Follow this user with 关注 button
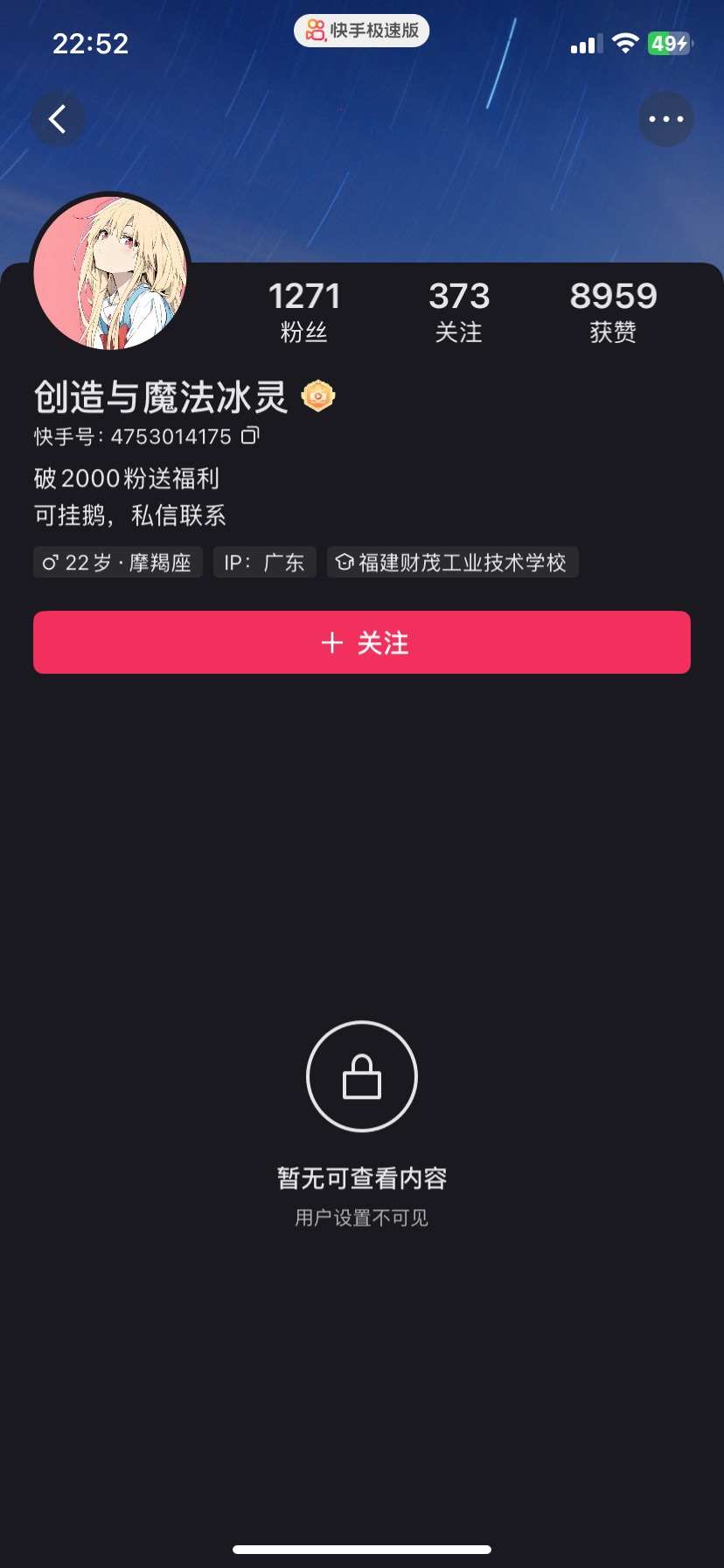724x1568 pixels. [x=362, y=642]
